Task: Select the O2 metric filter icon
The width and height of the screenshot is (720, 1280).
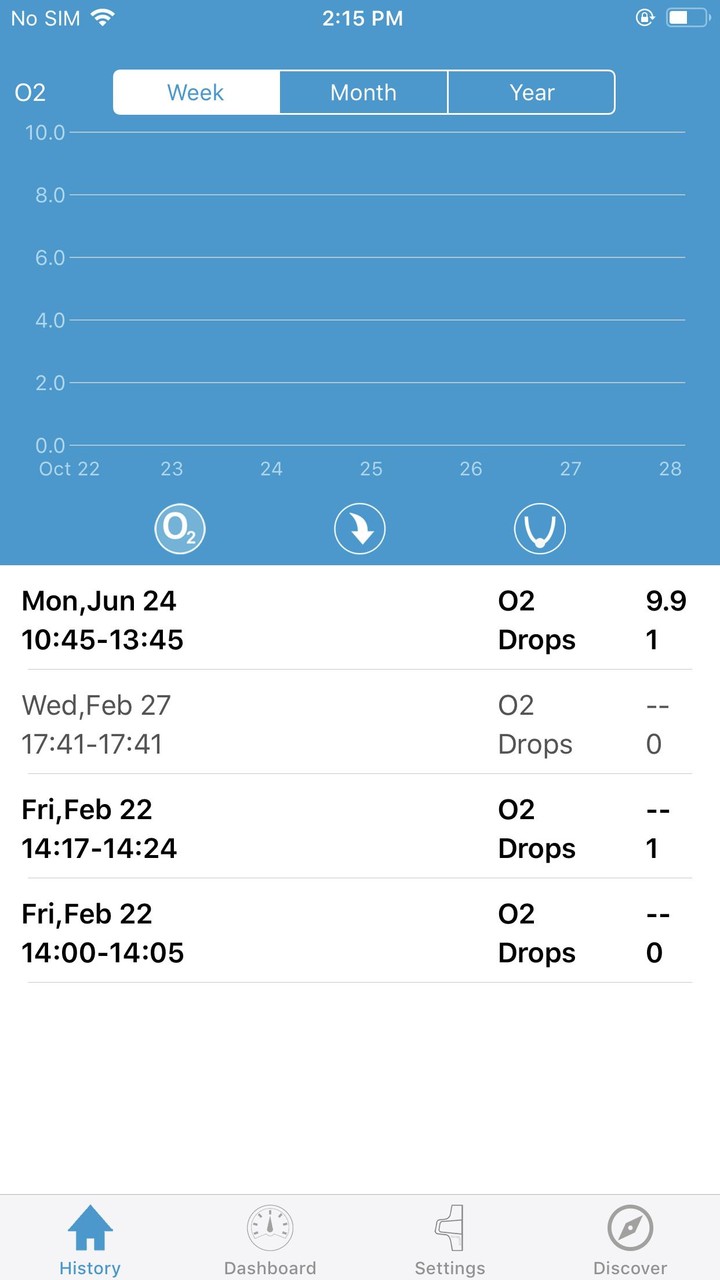Action: [180, 528]
